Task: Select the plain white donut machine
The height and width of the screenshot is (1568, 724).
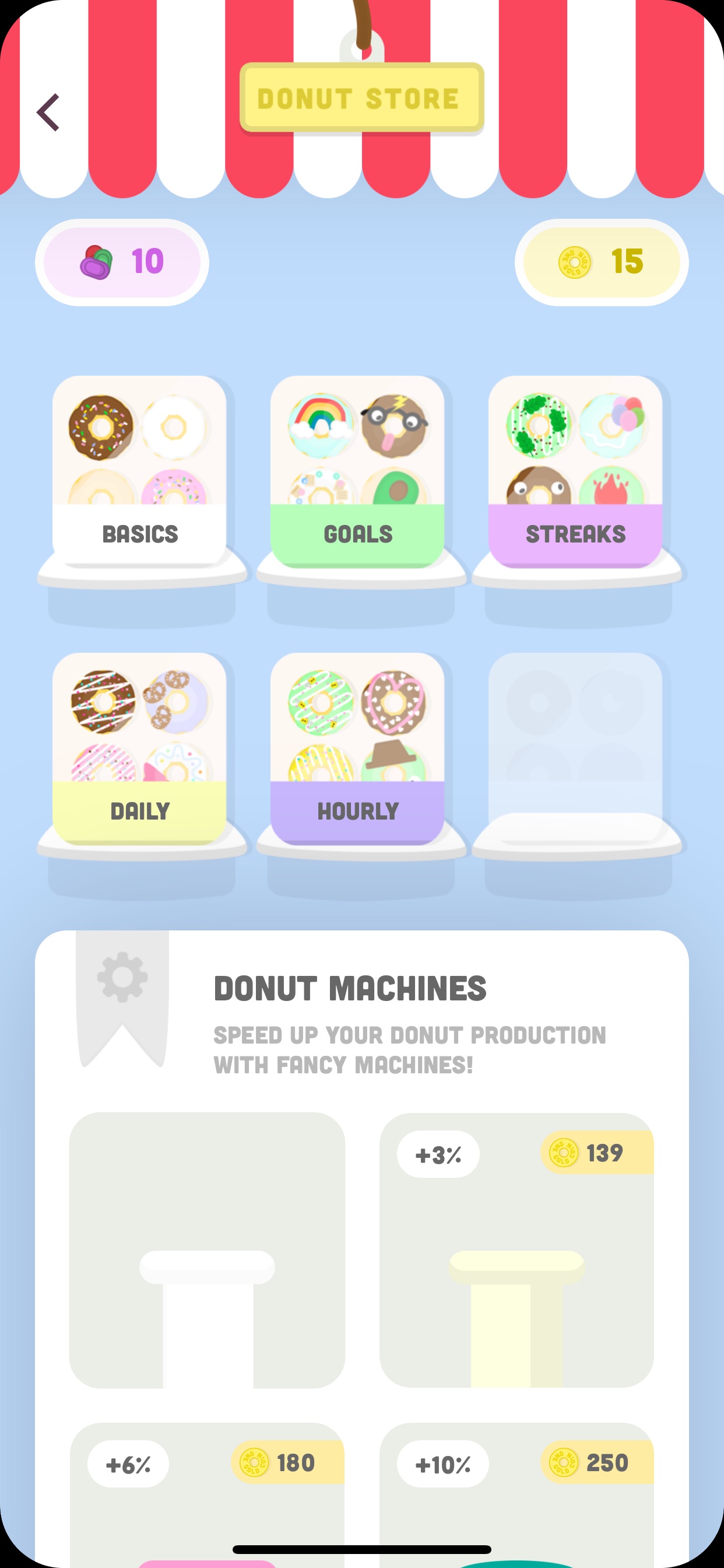Action: point(207,1250)
